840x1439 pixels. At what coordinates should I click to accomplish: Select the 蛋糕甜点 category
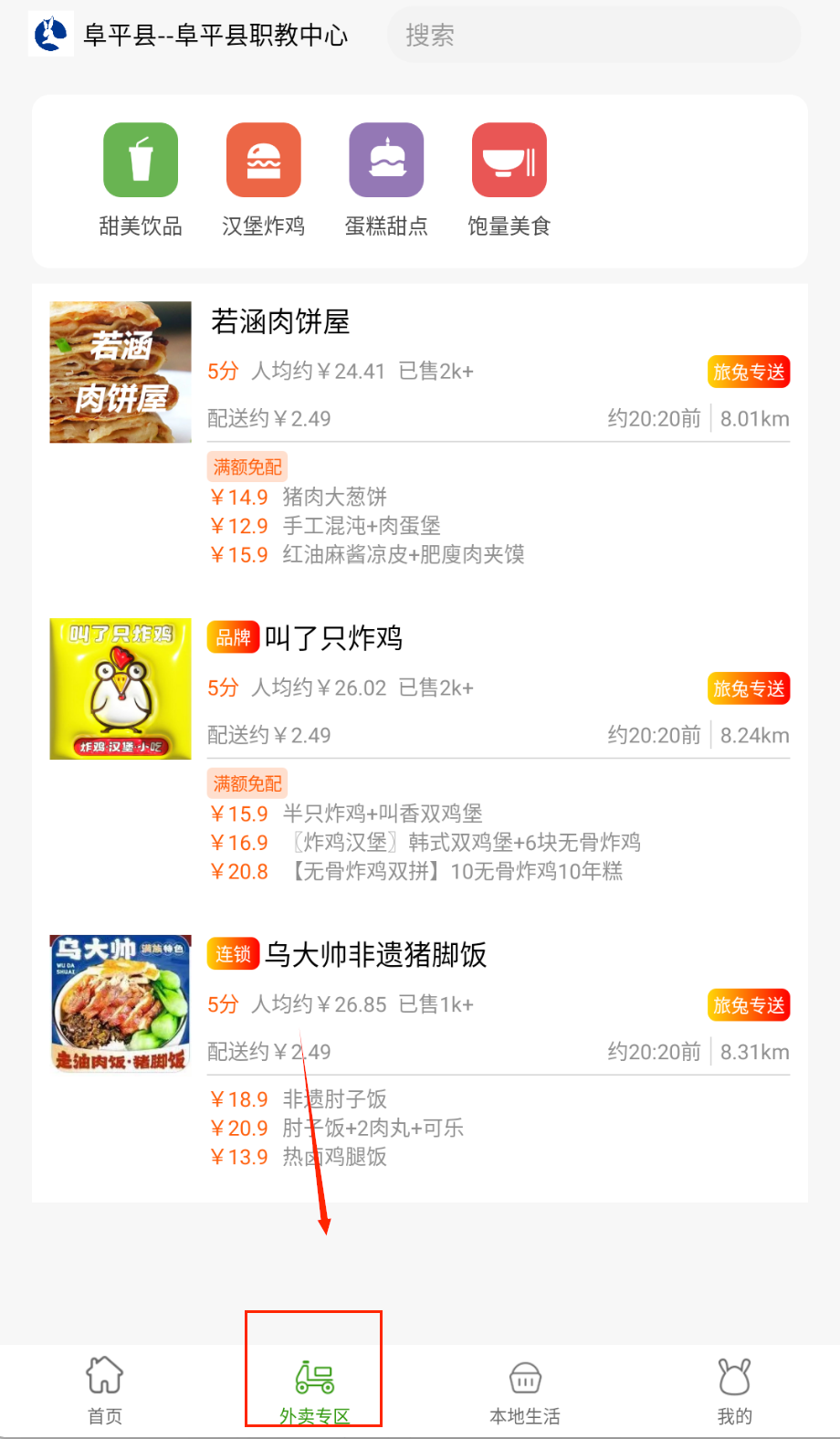pyautogui.click(x=386, y=179)
